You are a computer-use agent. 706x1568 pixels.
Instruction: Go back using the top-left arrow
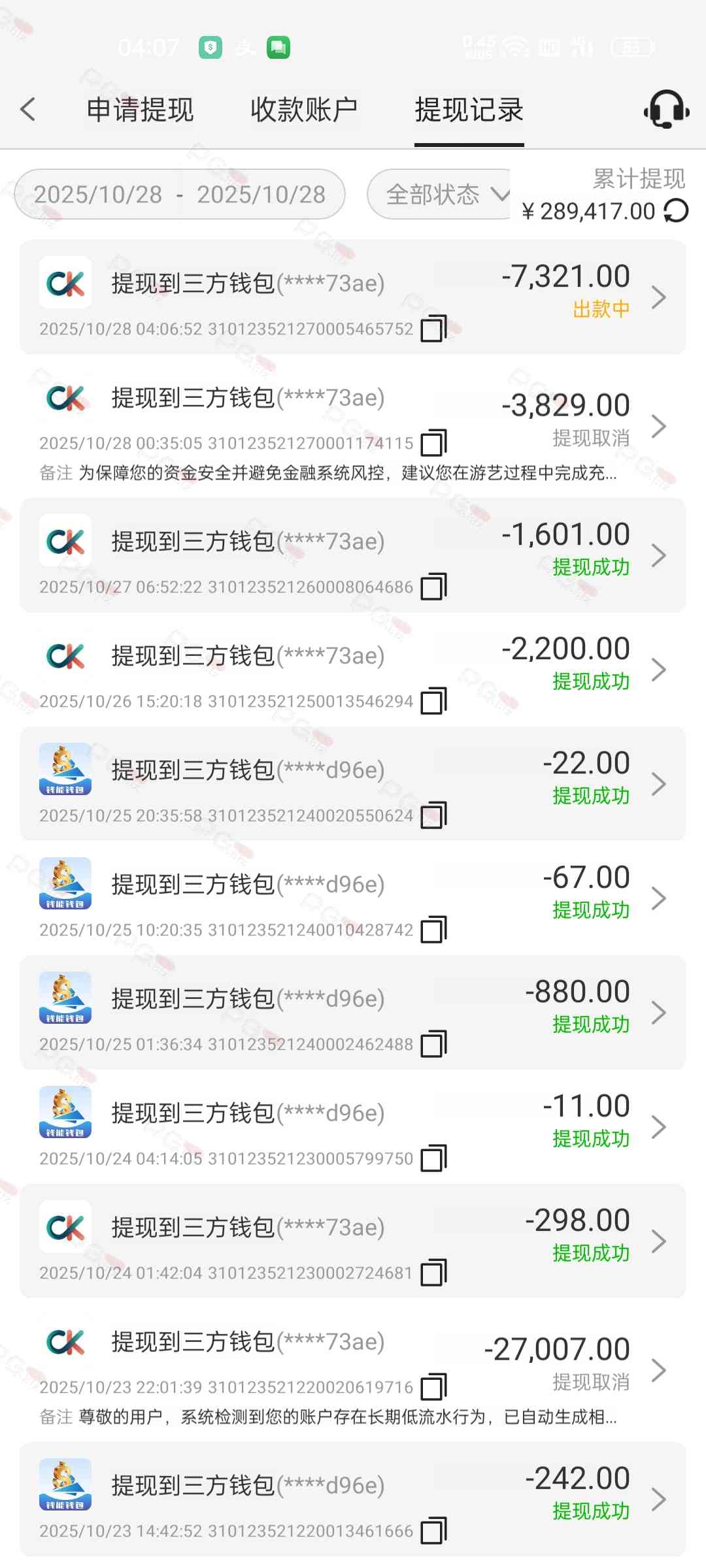point(28,110)
